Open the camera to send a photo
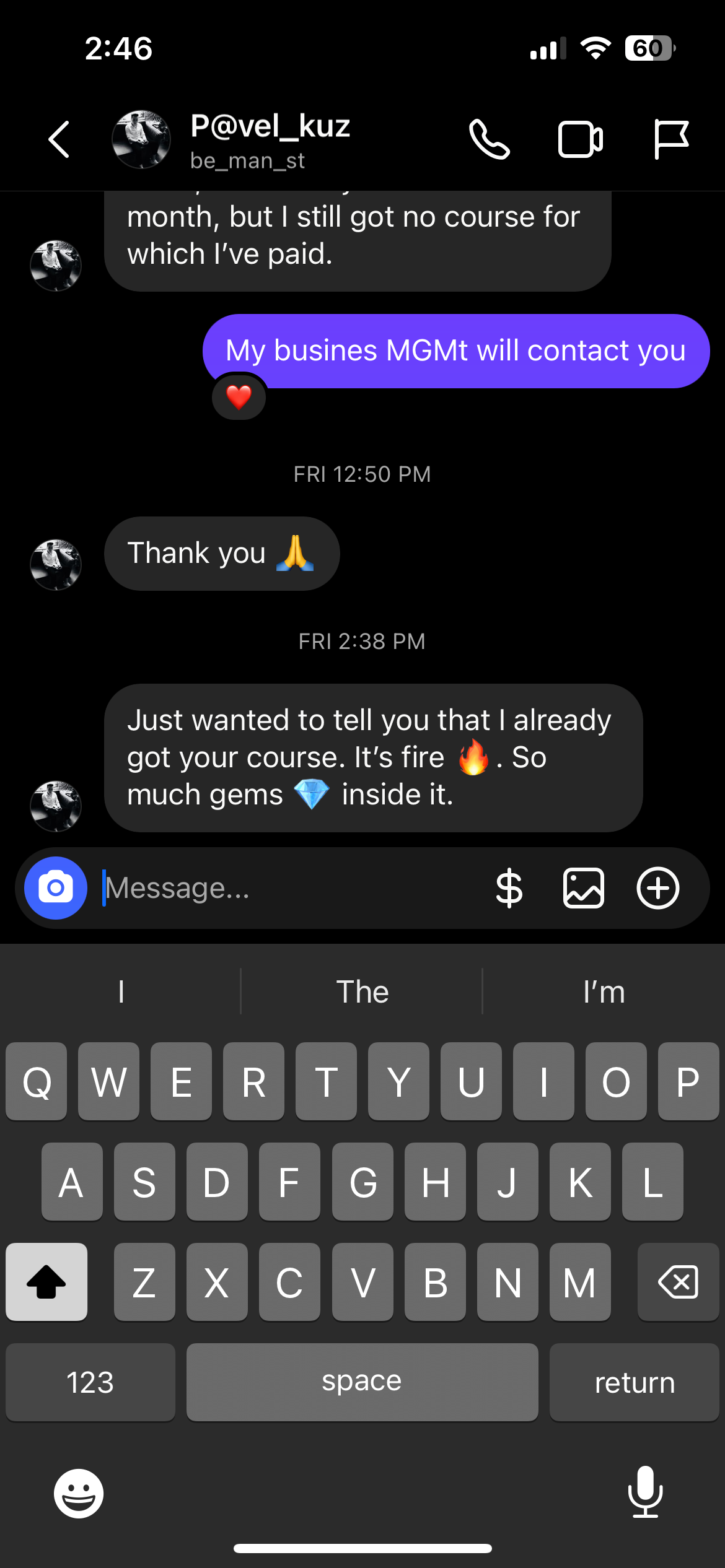This screenshot has height=1568, width=725. 55,887
